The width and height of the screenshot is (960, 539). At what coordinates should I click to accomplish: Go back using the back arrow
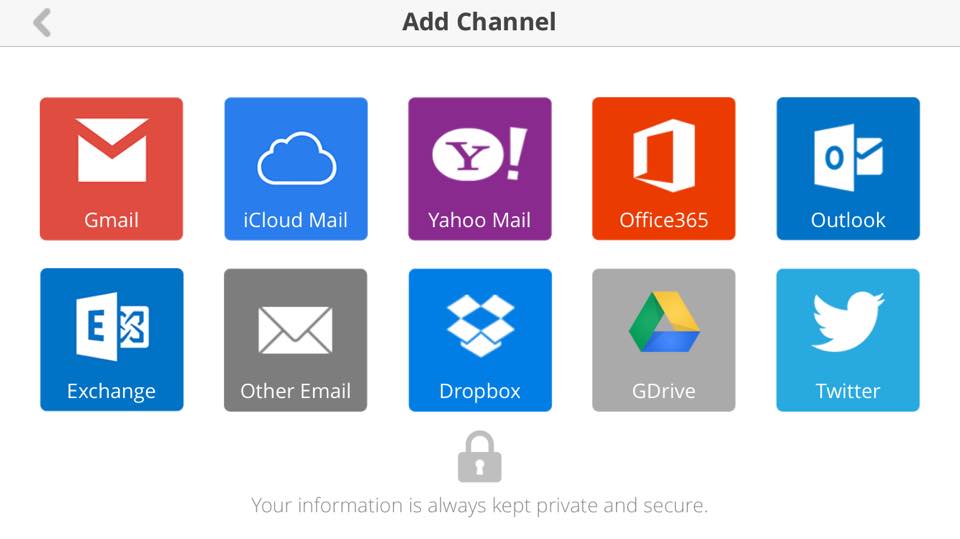click(42, 22)
